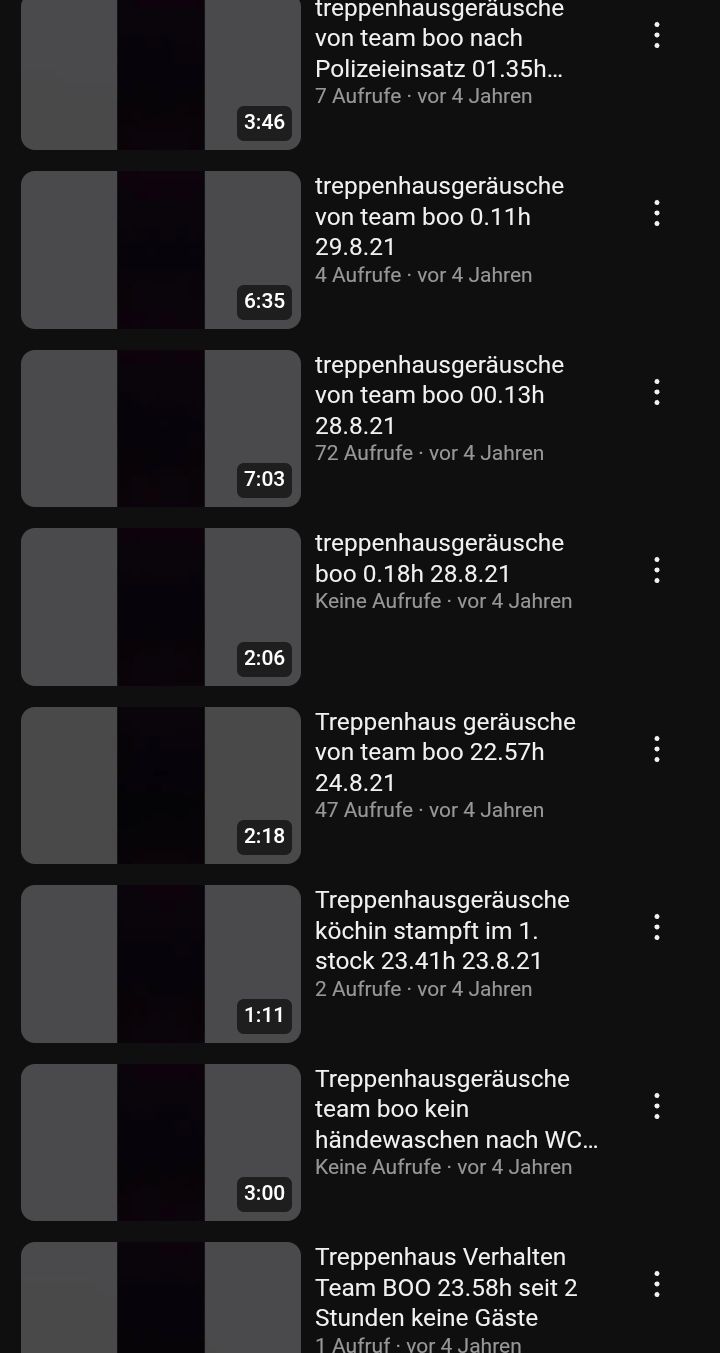The image size is (720, 1353).
Task: Play the 2:18 Treppenhaus geräusche 24.8.21 video
Action: 160,785
